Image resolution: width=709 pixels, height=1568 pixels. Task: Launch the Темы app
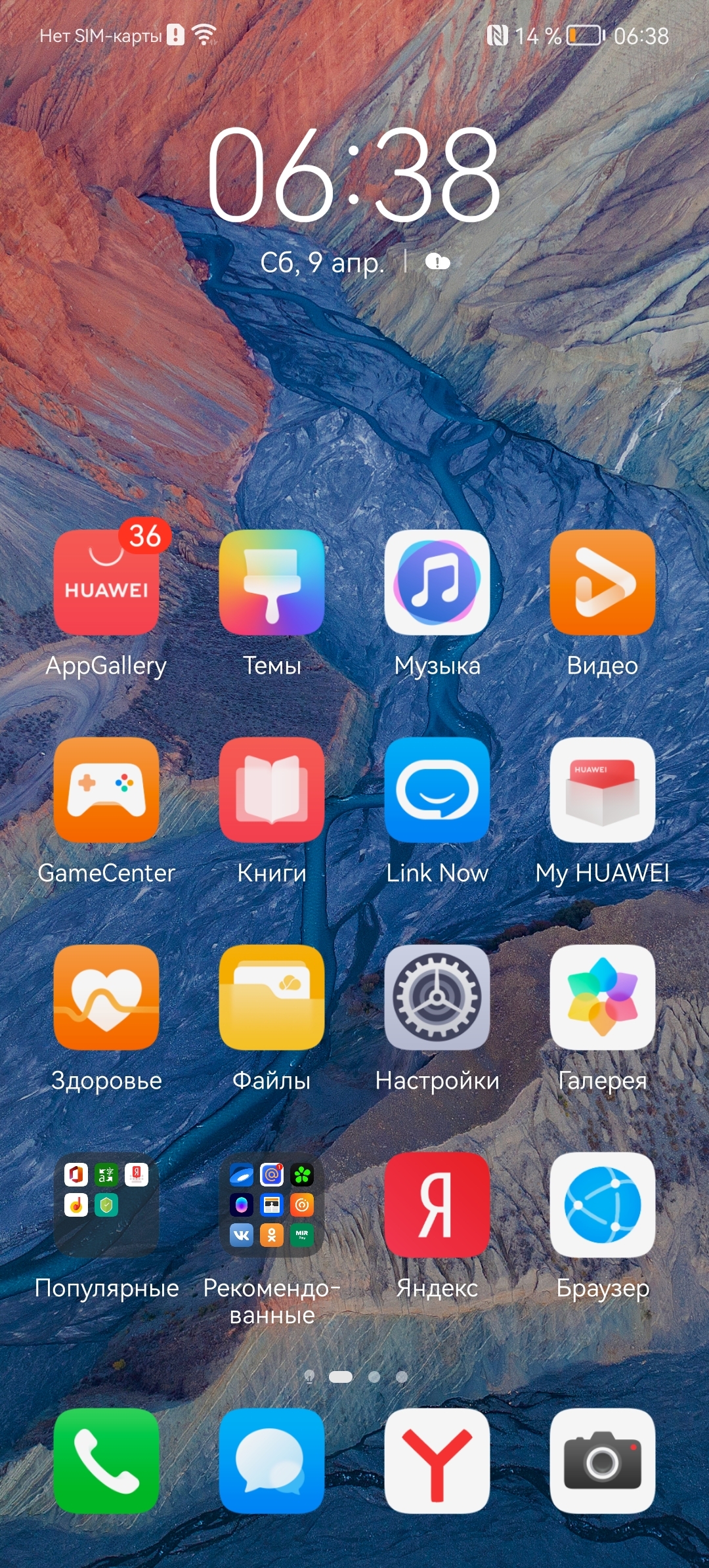point(272,582)
